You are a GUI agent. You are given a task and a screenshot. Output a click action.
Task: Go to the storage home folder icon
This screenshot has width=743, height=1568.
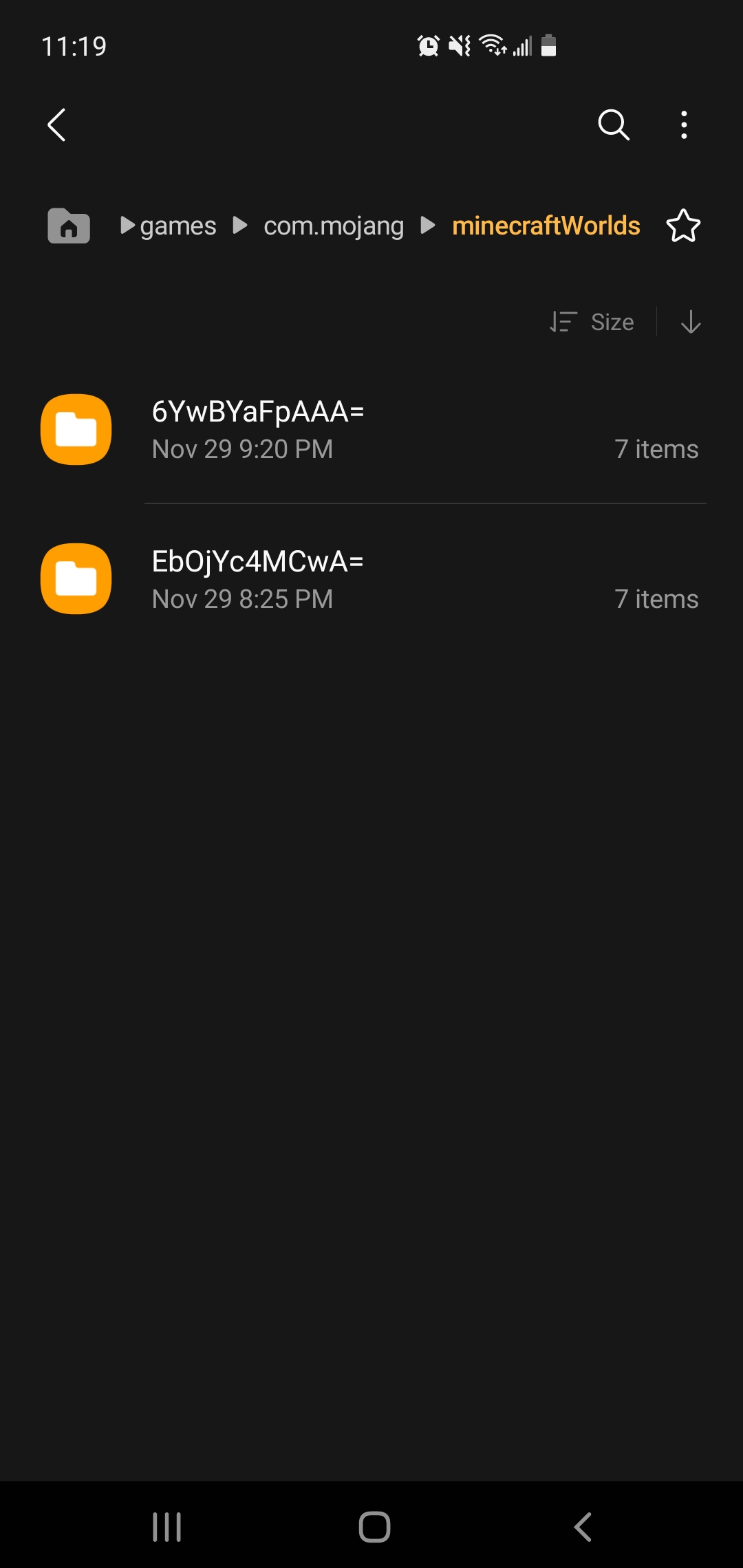pos(69,226)
